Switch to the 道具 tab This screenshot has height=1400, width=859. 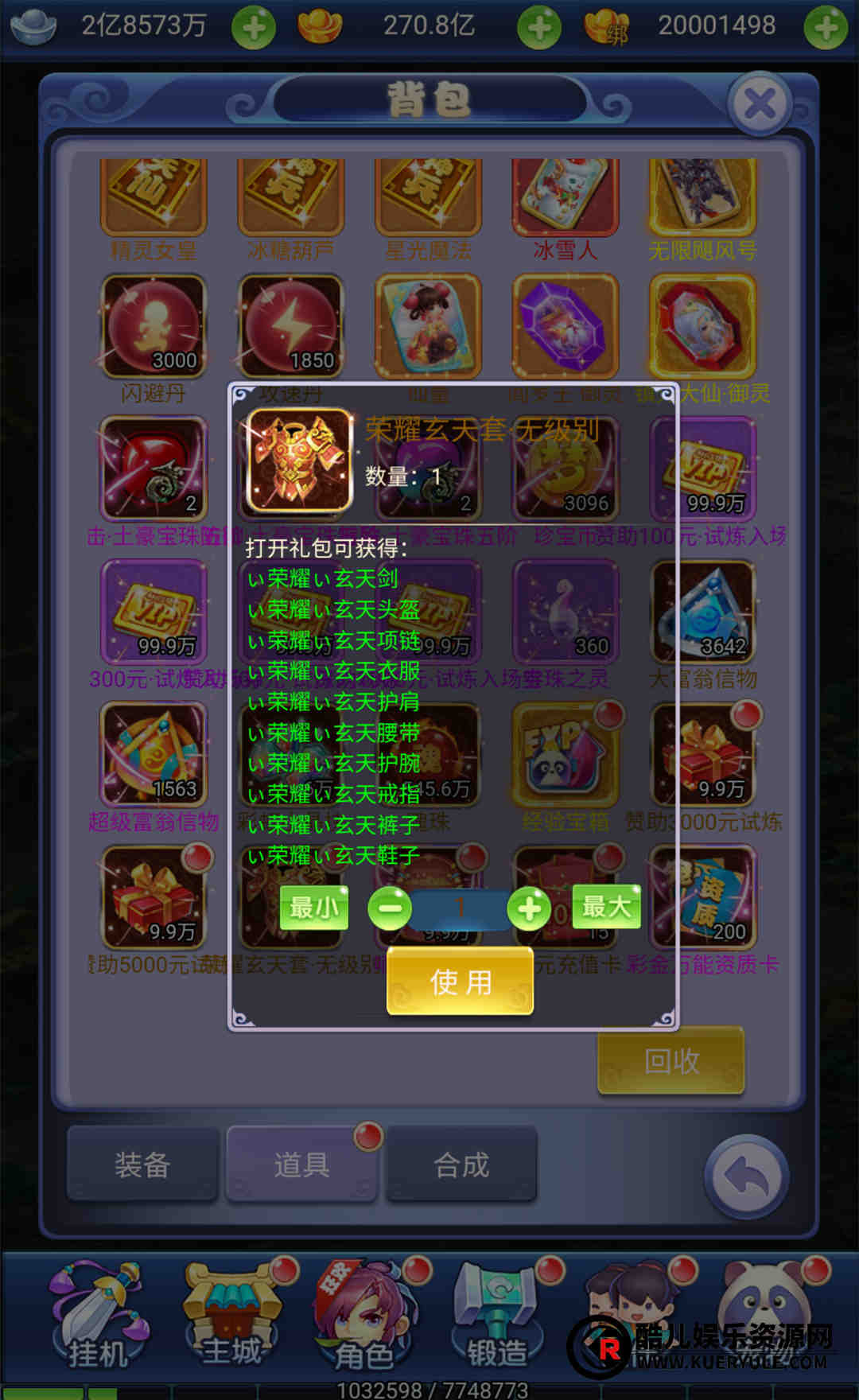pyautogui.click(x=301, y=1165)
